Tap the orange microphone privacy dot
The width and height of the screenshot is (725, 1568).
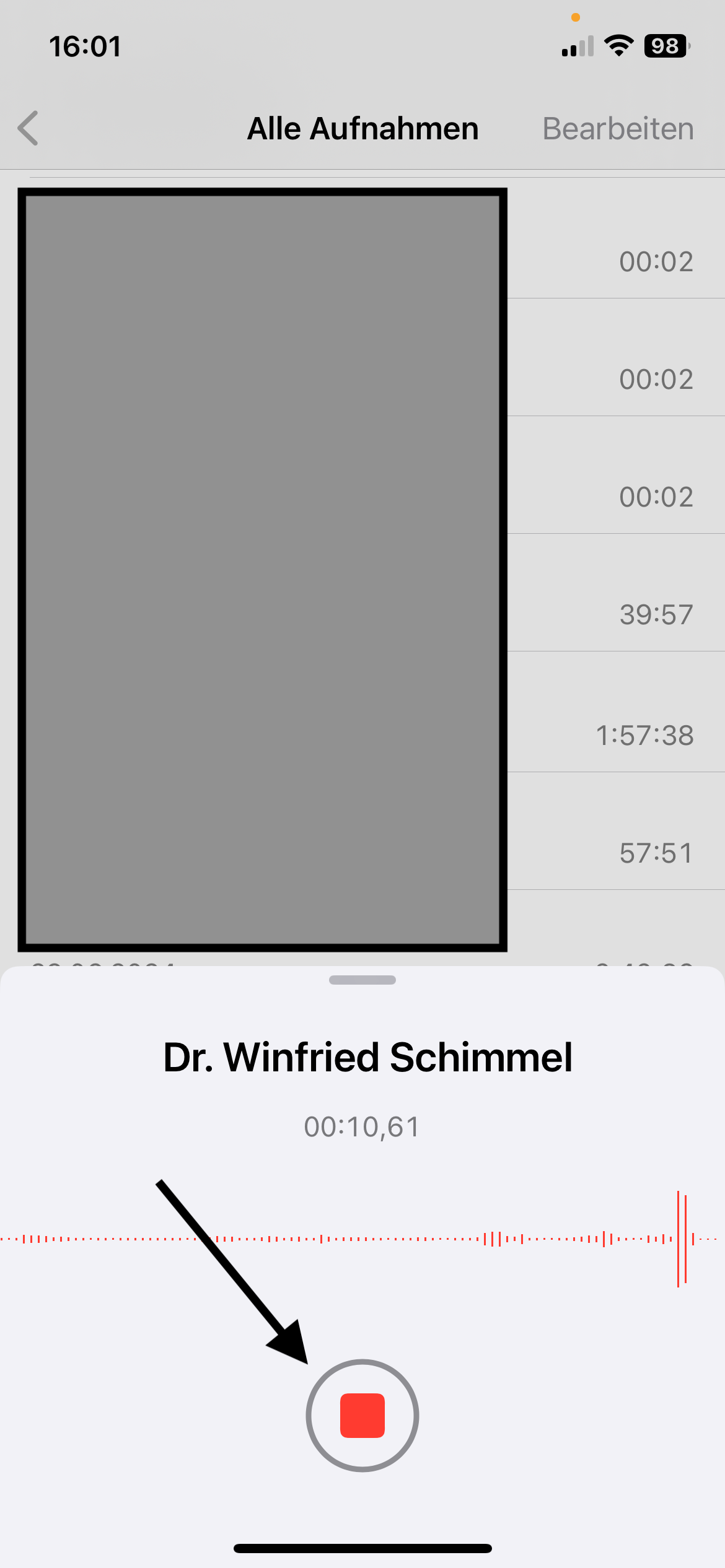click(575, 18)
